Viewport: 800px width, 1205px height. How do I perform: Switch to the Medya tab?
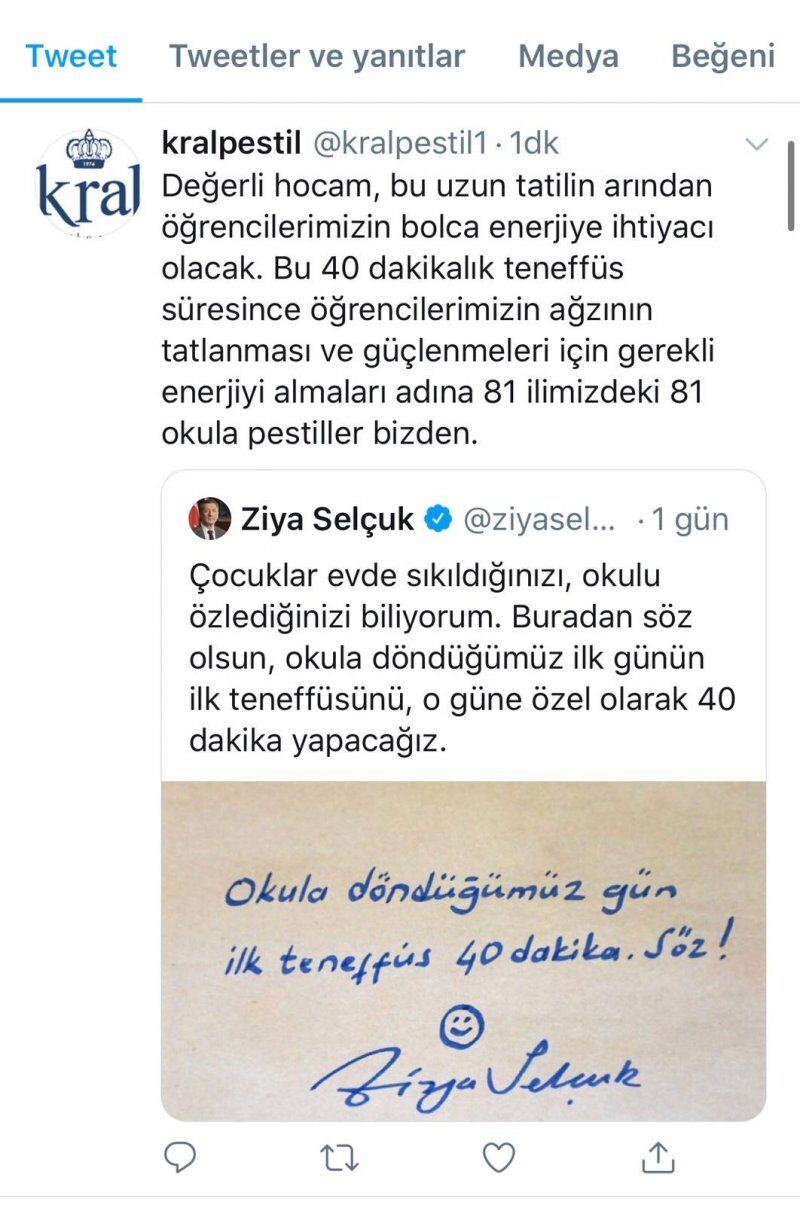coord(567,56)
